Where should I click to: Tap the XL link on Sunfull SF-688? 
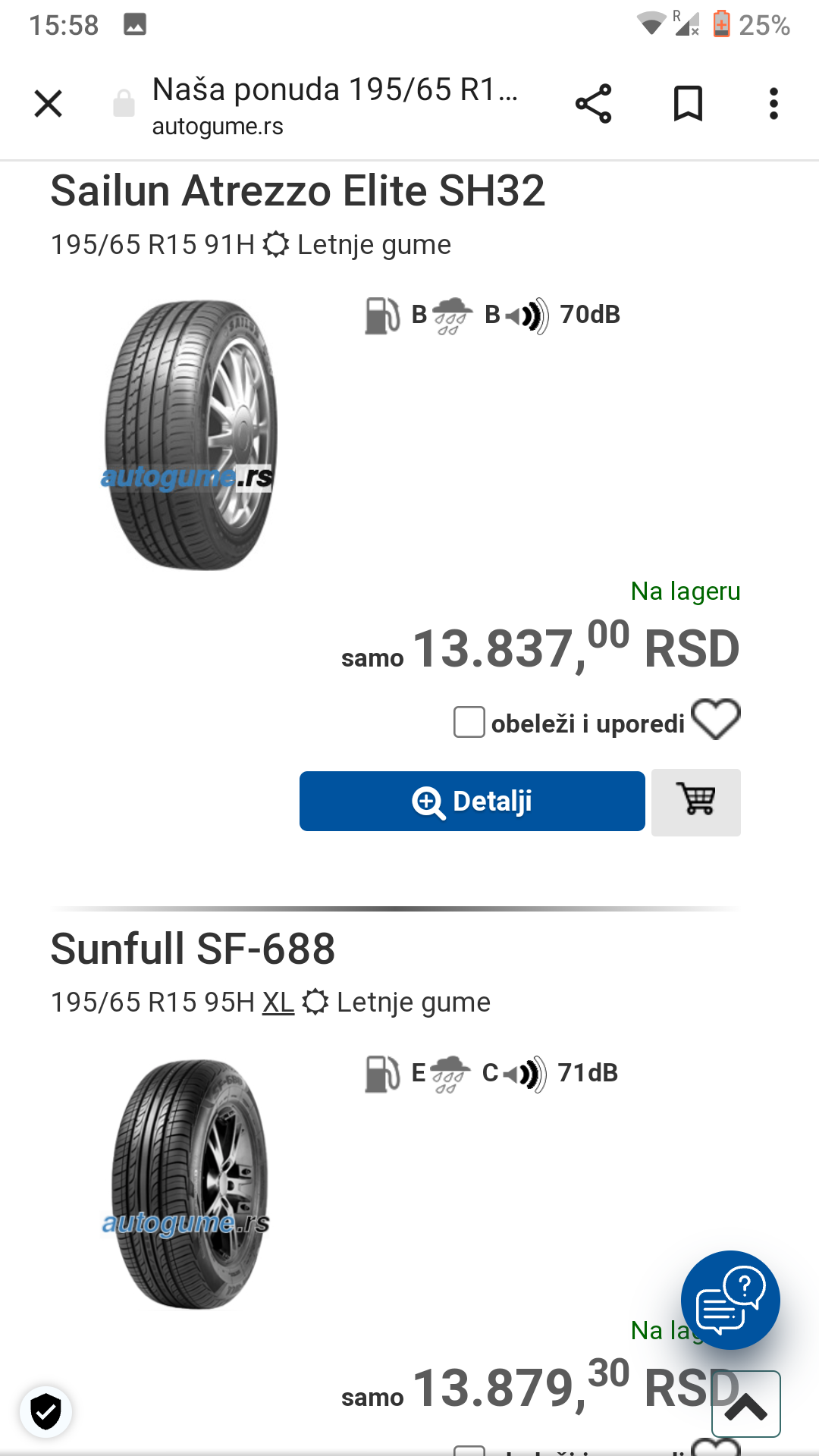(x=278, y=1003)
